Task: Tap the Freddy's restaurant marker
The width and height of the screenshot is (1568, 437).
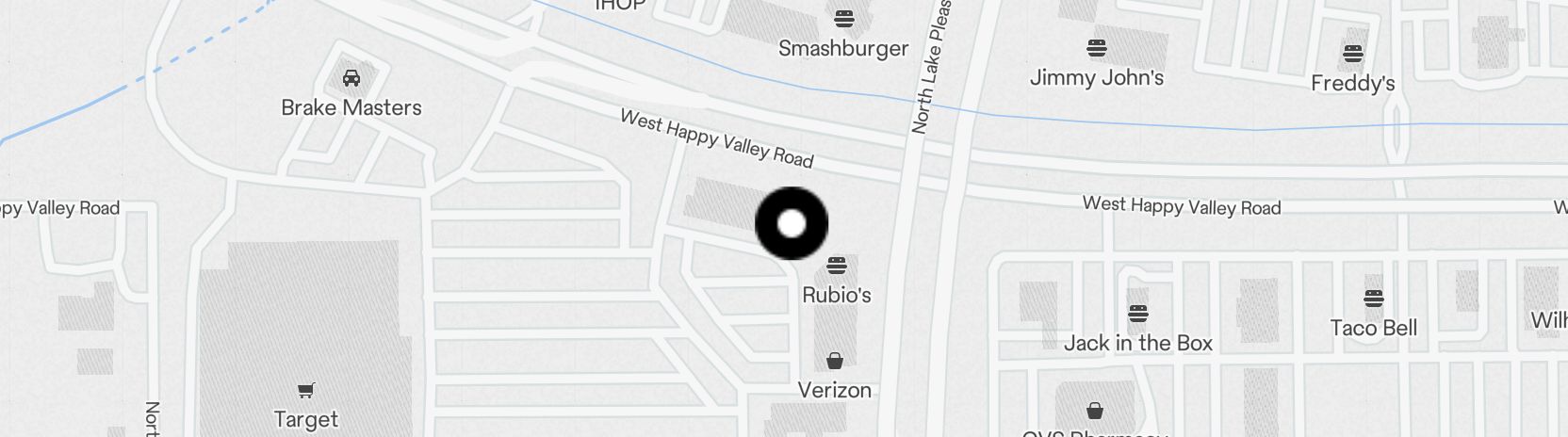Action: [1353, 54]
